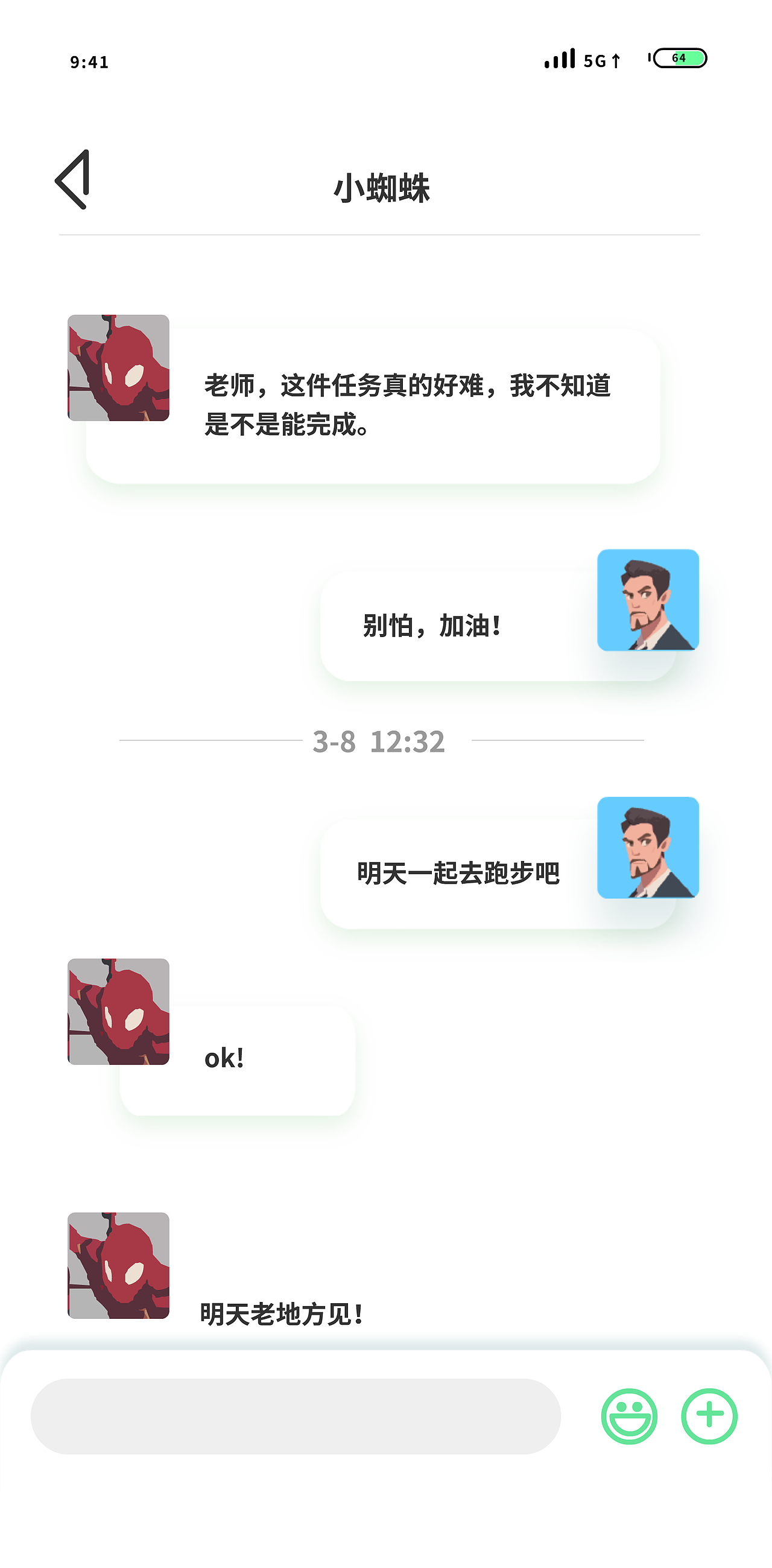The width and height of the screenshot is (772, 1568).
Task: Tap the '3-8 12:32' timestamp divider
Action: click(379, 740)
